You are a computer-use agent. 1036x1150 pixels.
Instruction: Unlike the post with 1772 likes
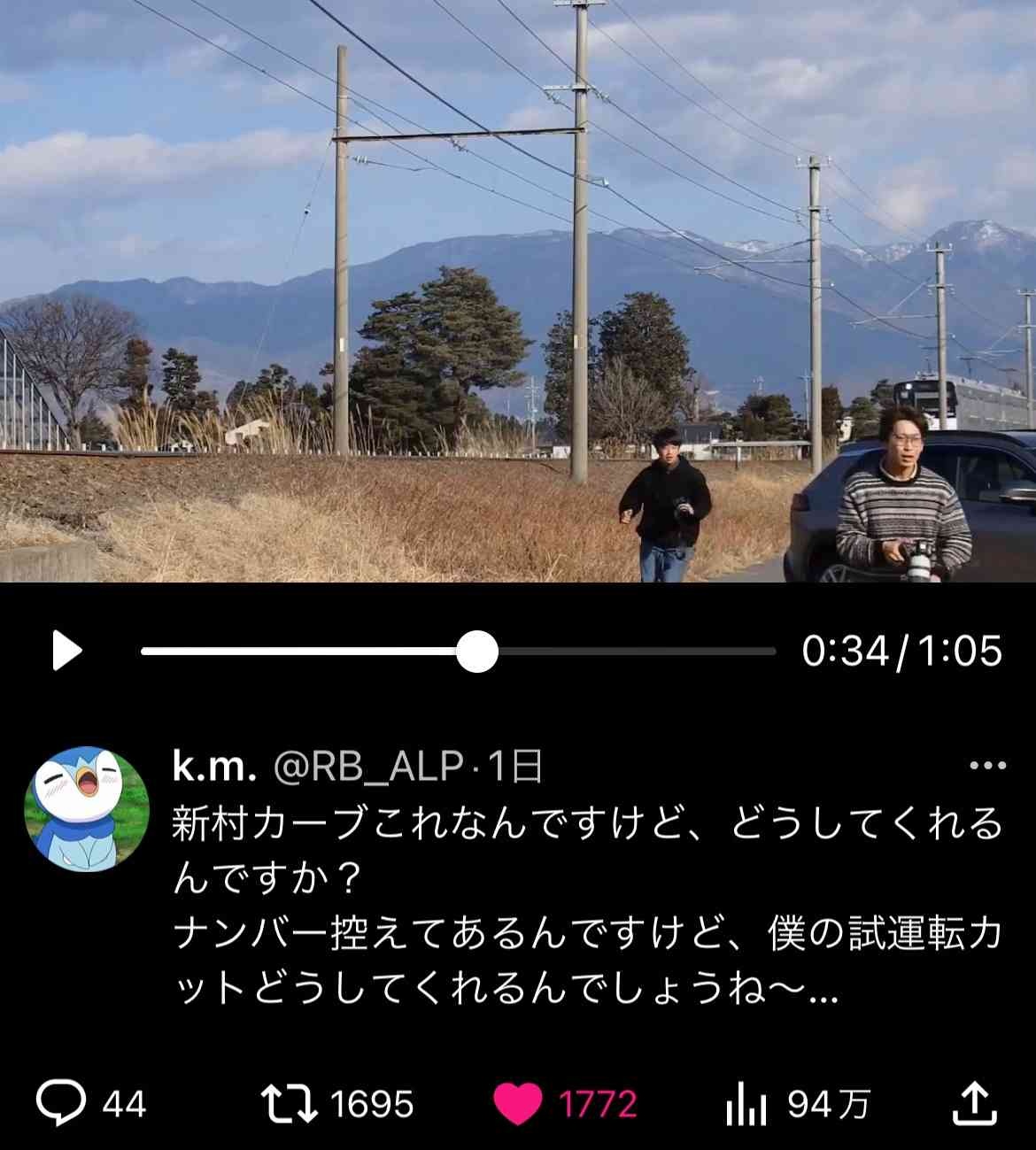coord(518,1104)
